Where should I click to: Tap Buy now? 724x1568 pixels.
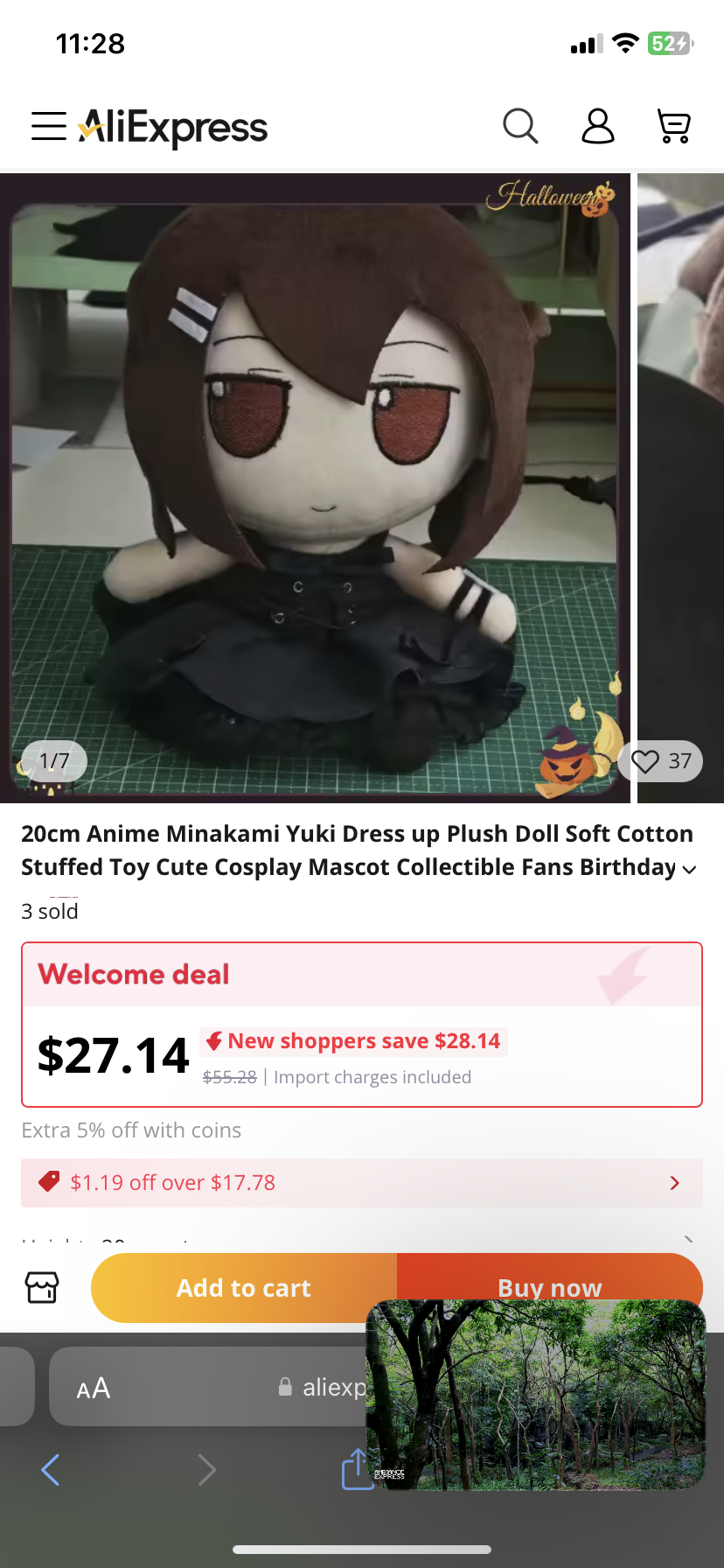[x=550, y=1277]
